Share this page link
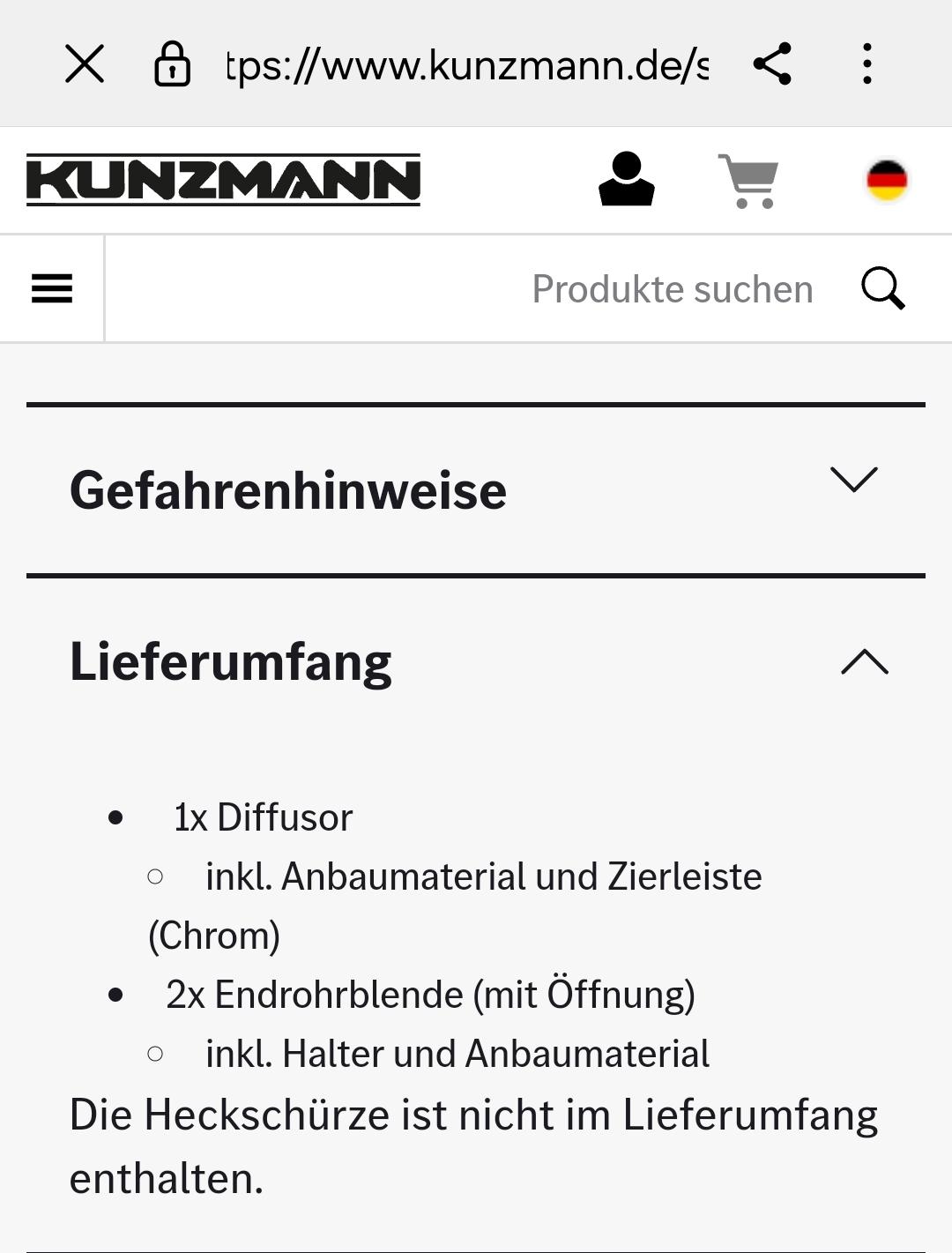The width and height of the screenshot is (952, 1253). pyautogui.click(x=772, y=63)
